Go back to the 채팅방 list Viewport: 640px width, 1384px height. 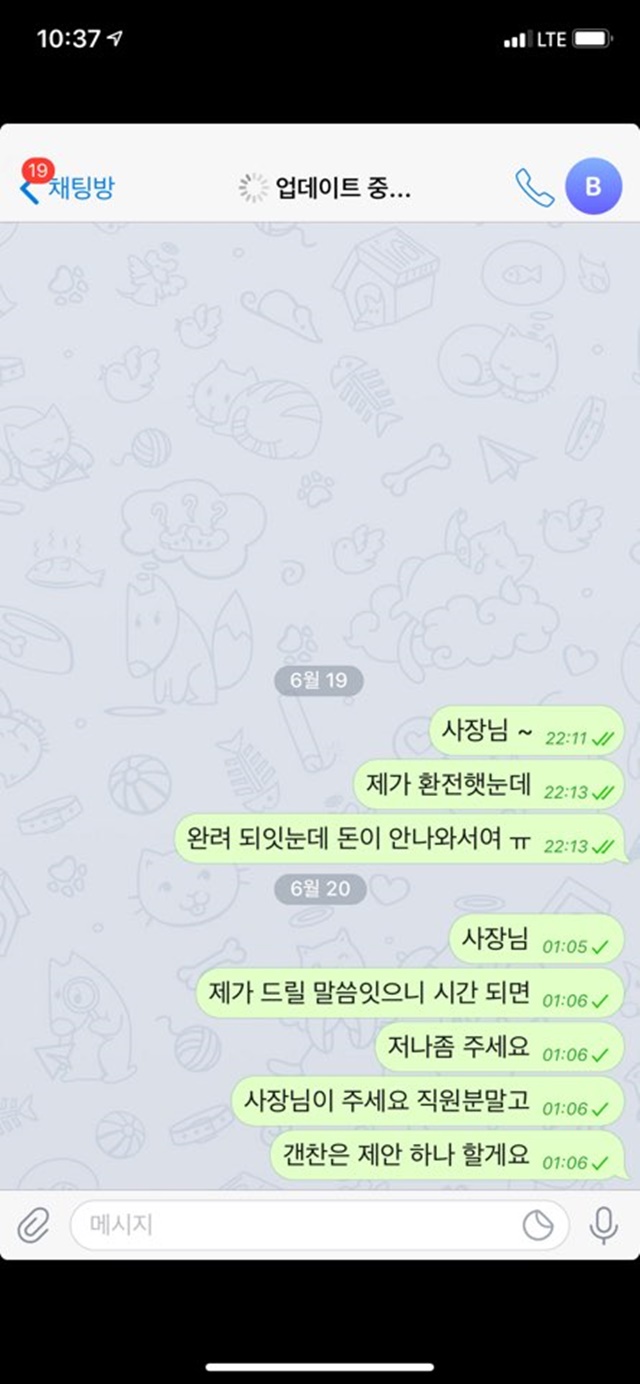coord(67,186)
